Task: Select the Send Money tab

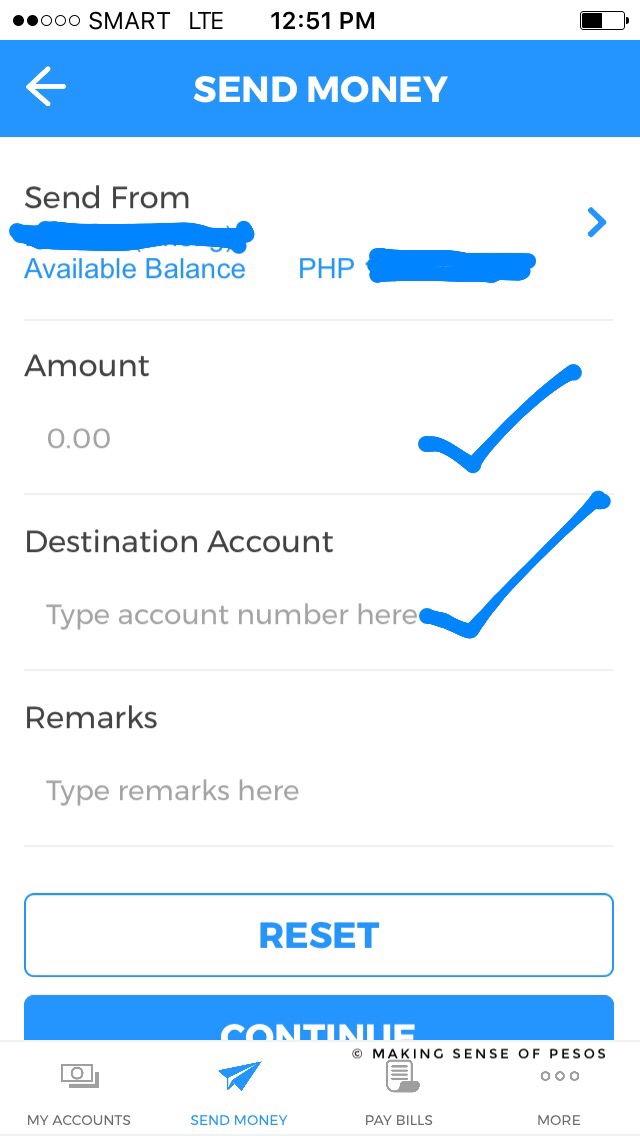Action: pyautogui.click(x=239, y=1092)
